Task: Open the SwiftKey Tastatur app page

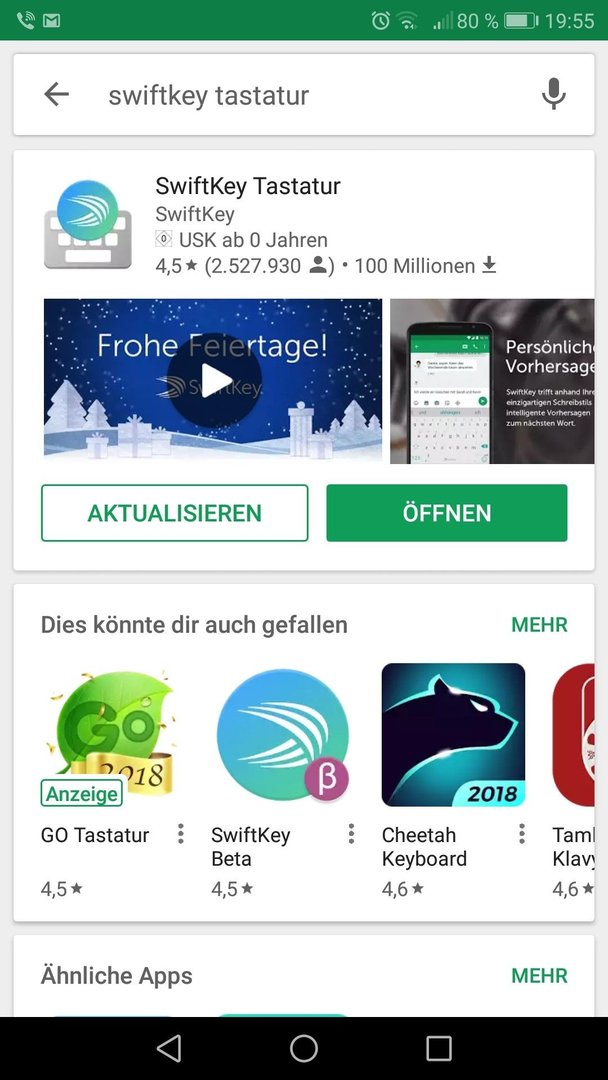Action: point(248,187)
